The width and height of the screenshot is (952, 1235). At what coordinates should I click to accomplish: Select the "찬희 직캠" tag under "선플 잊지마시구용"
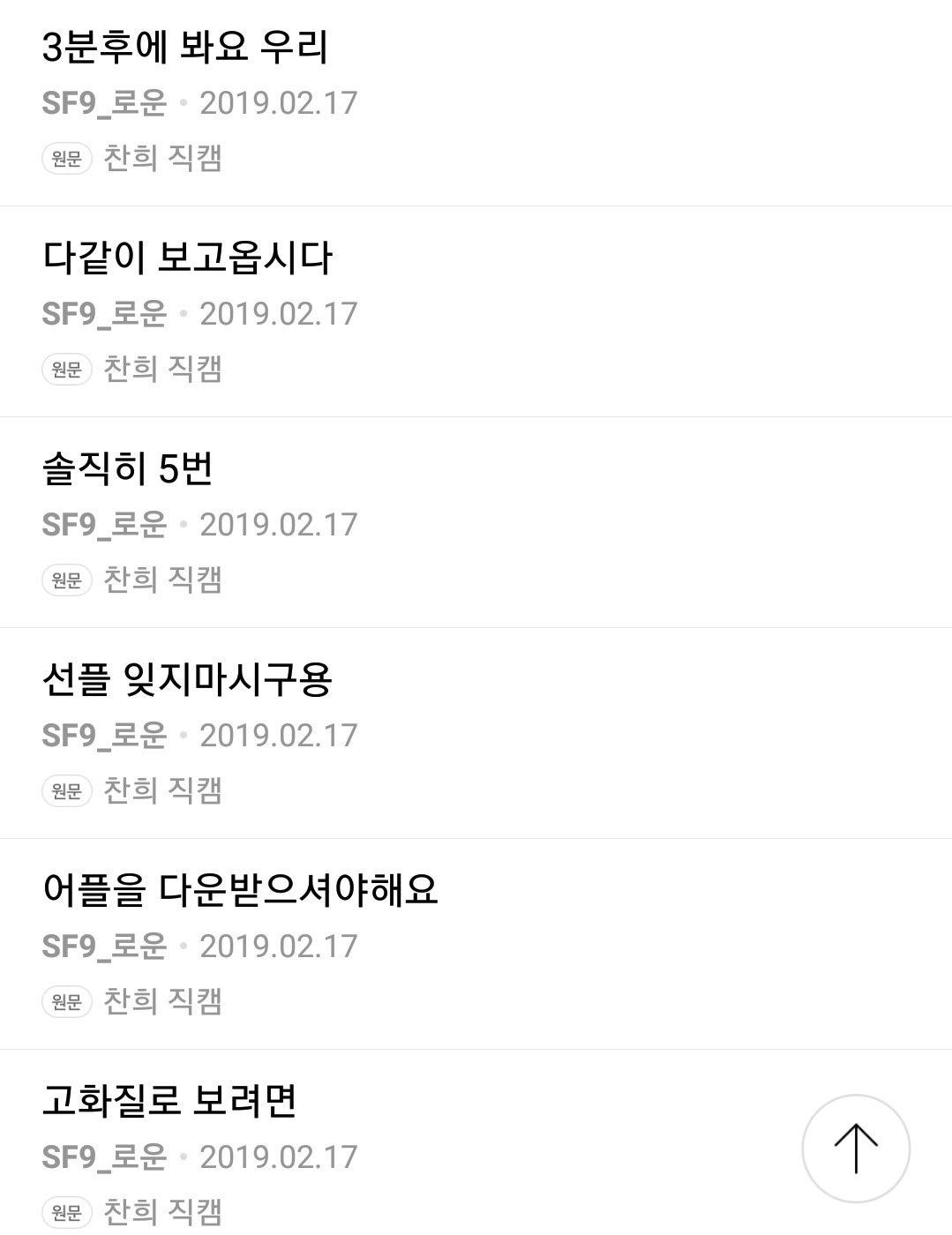pyautogui.click(x=163, y=790)
